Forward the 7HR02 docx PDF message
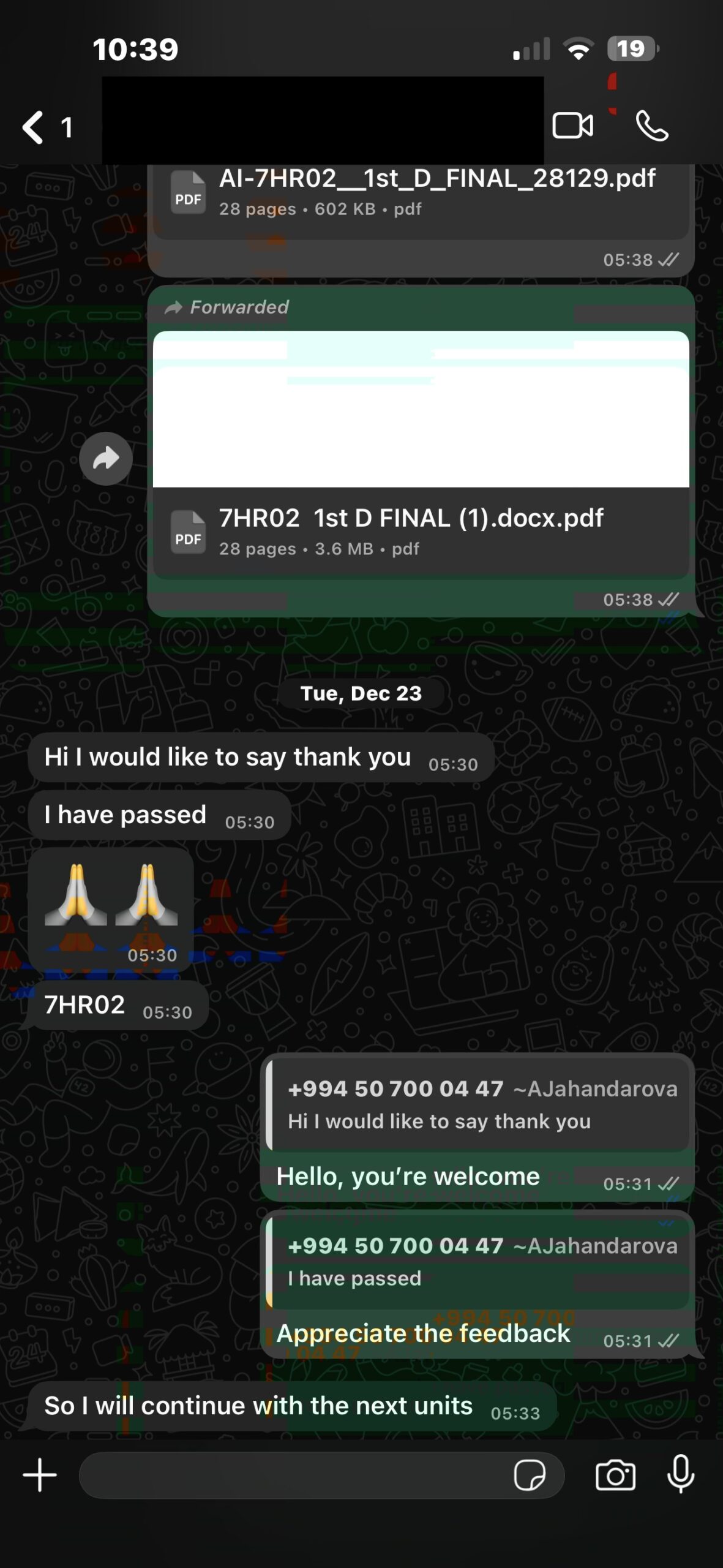This screenshot has height=1568, width=723. click(106, 459)
